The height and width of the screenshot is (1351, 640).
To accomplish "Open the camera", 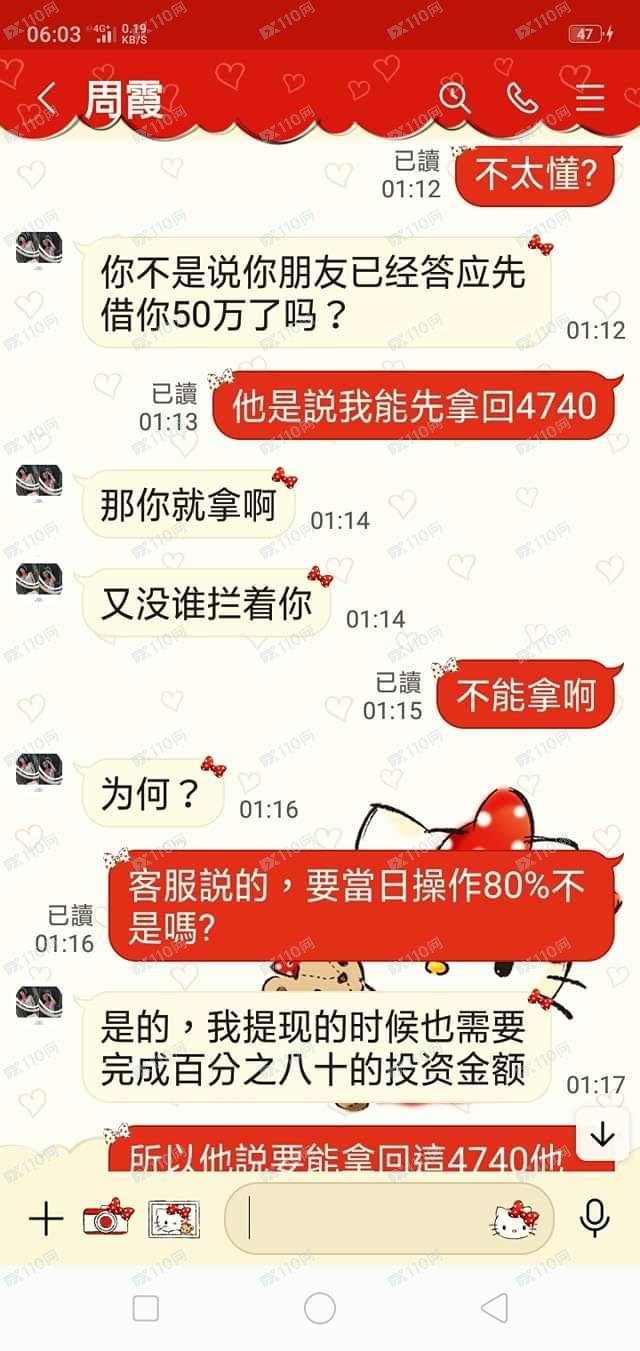I will (x=107, y=1218).
